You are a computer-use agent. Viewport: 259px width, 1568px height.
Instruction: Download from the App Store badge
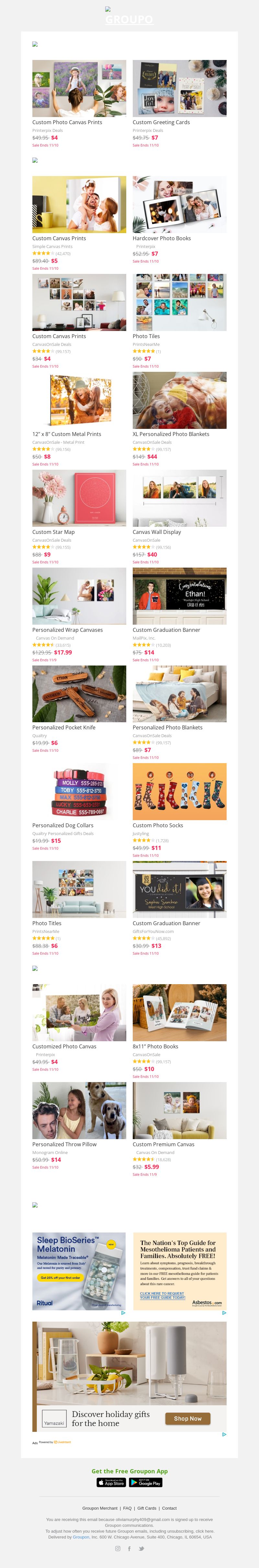pyautogui.click(x=111, y=1483)
